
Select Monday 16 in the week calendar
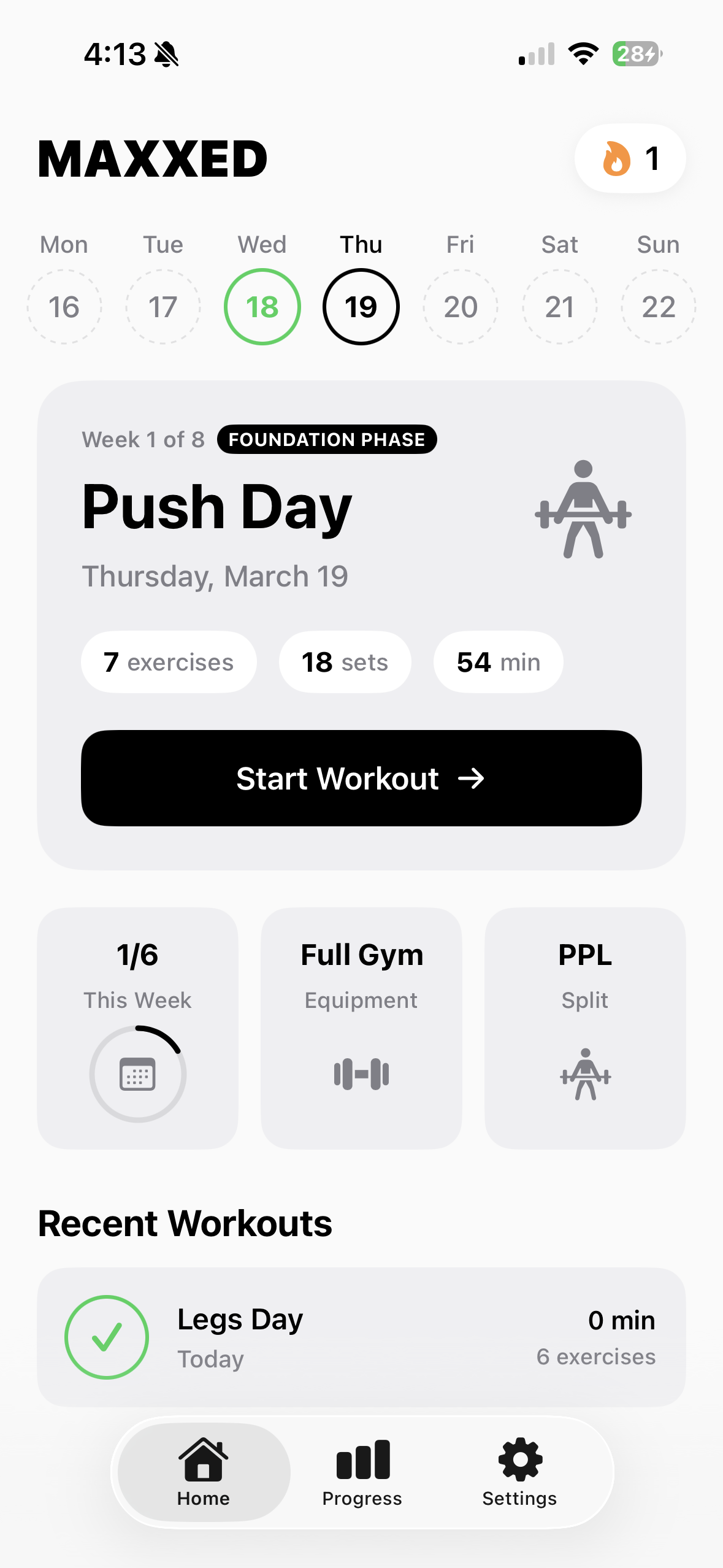(64, 307)
